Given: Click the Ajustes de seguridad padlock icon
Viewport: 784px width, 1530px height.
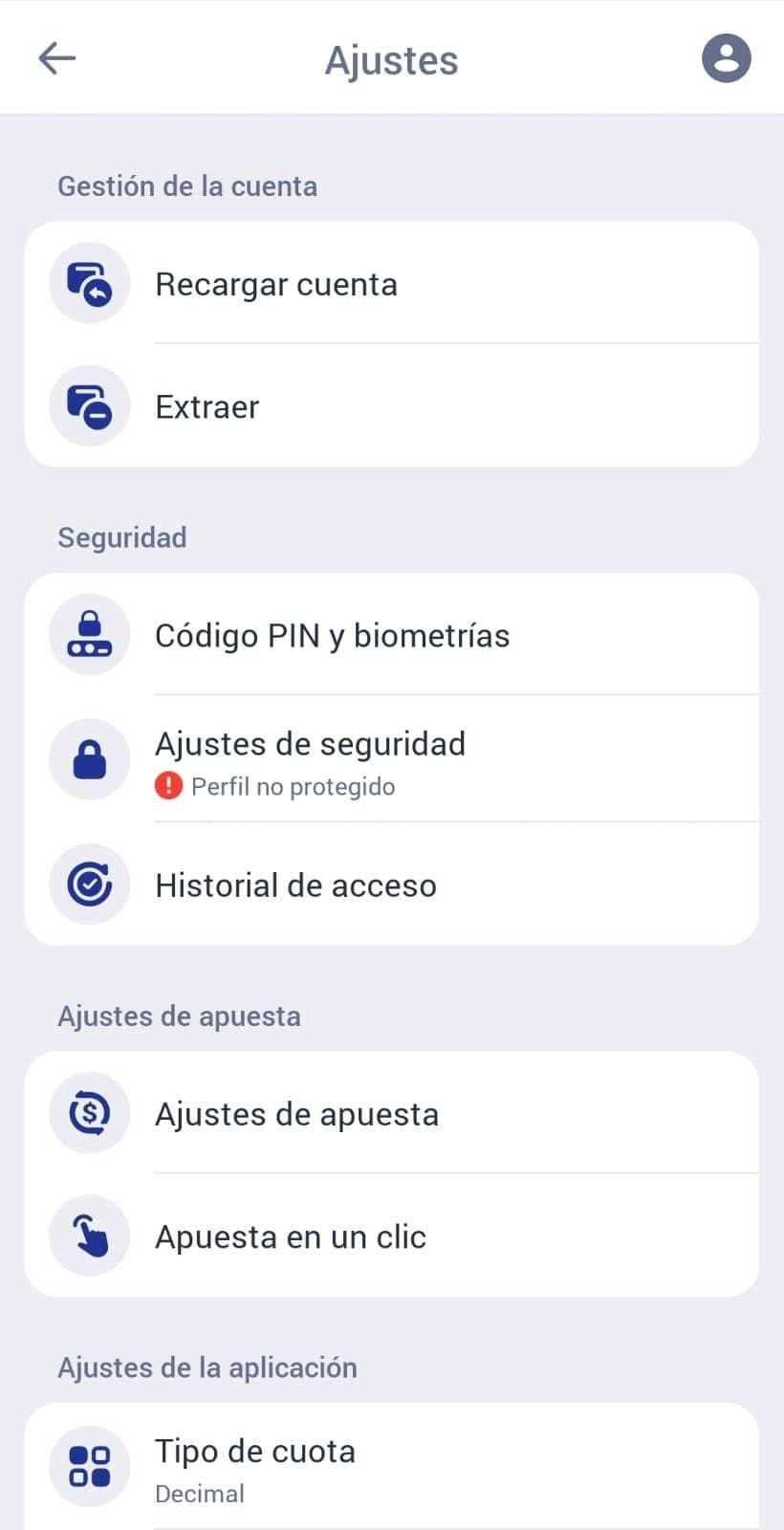Looking at the screenshot, I should [89, 758].
